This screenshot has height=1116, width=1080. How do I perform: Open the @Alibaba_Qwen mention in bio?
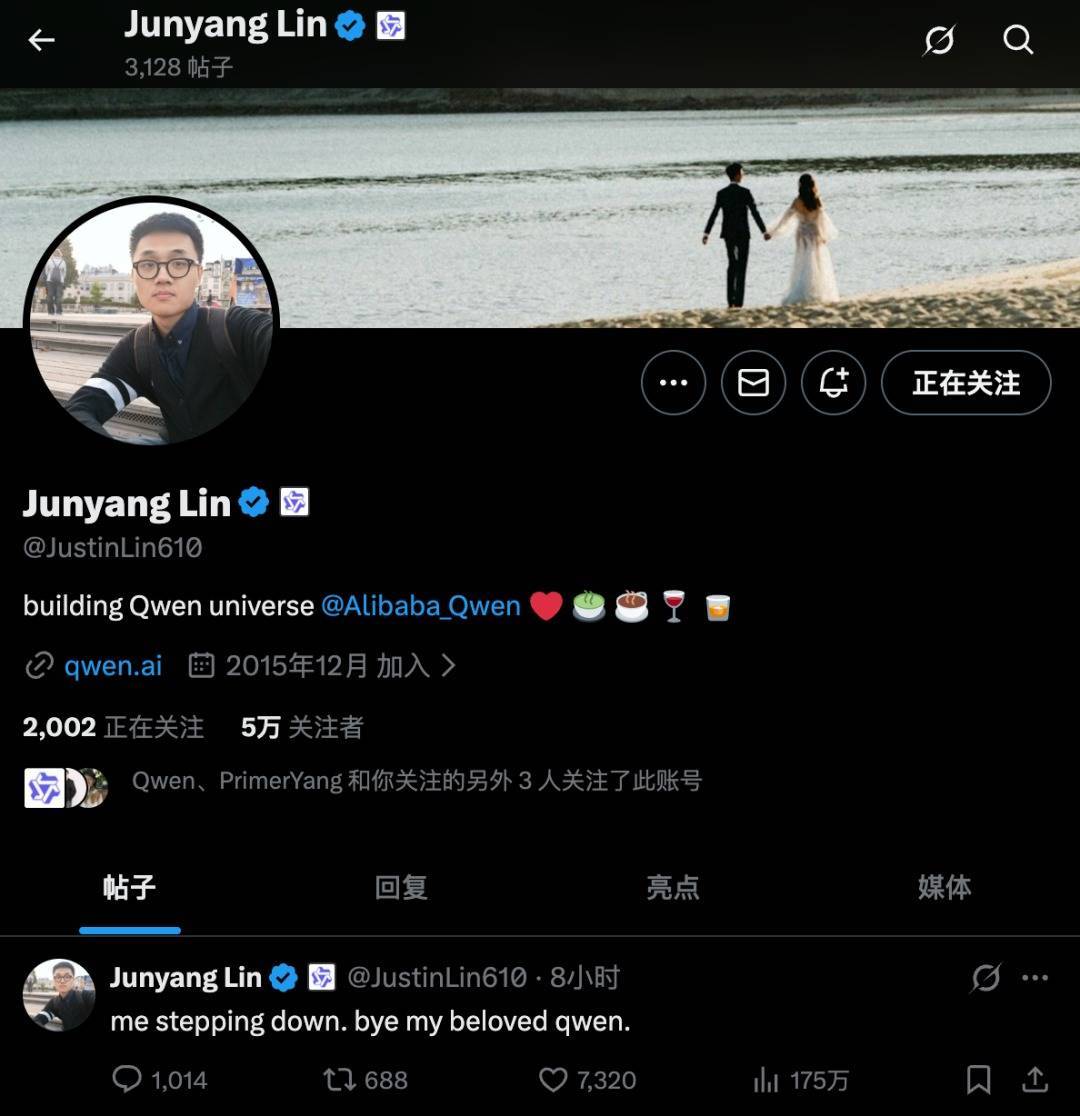[x=421, y=606]
